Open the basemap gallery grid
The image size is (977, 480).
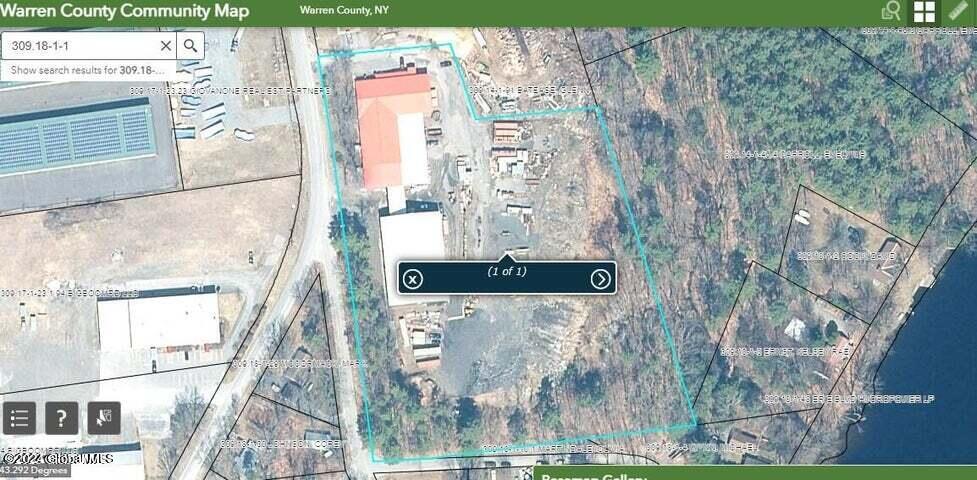(x=924, y=12)
